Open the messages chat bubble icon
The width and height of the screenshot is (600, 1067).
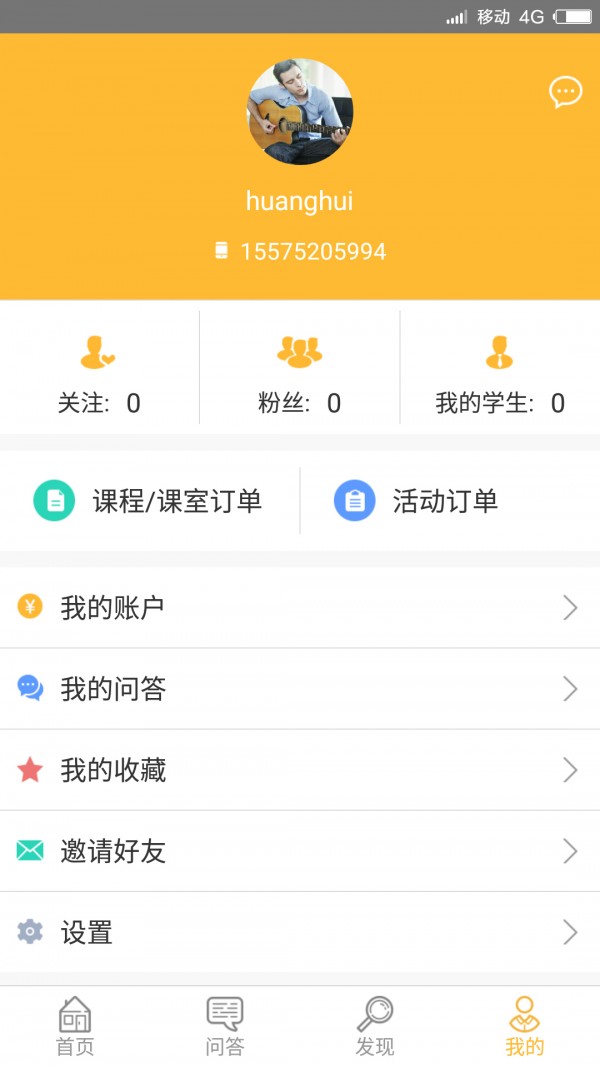[565, 93]
